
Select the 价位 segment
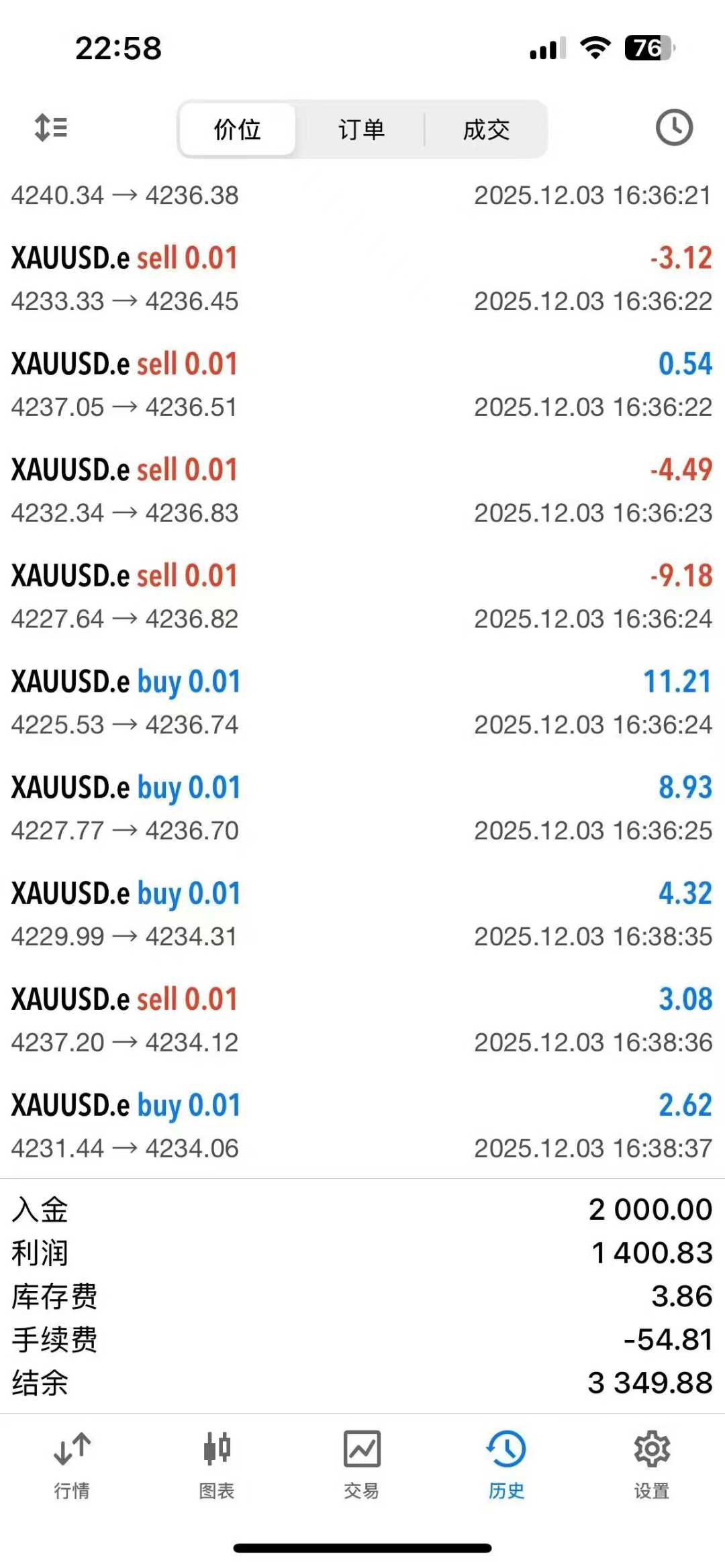click(x=238, y=129)
